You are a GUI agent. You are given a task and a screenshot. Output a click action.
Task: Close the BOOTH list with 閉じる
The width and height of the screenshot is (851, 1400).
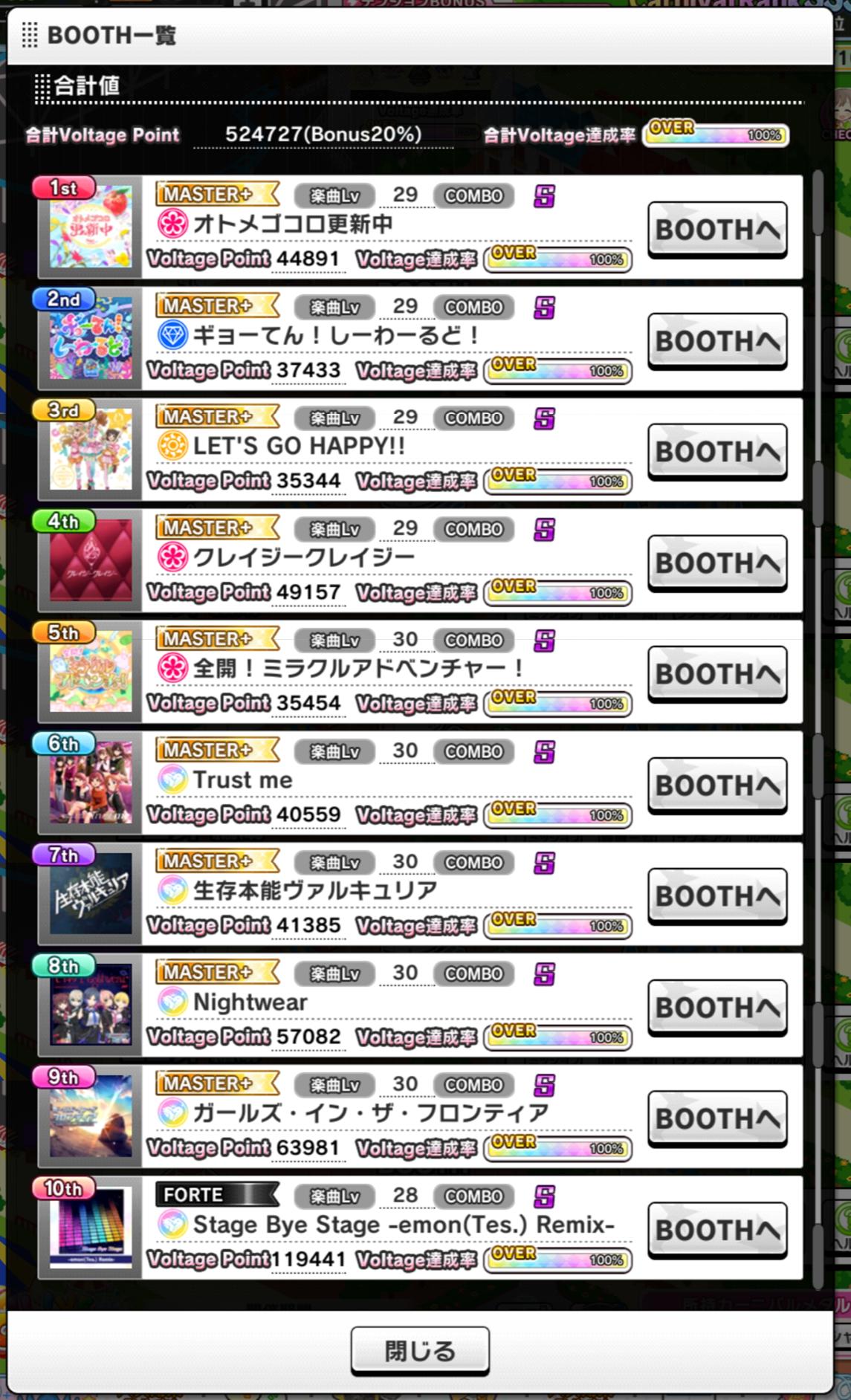coord(420,1351)
